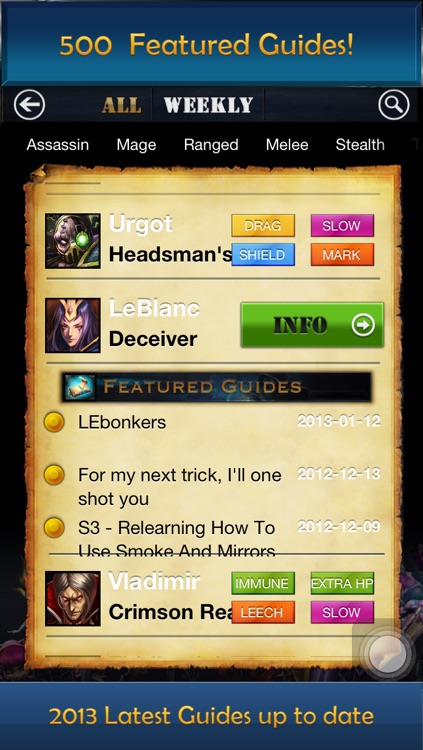
Task: Open the Urgot champion row
Action: point(213,241)
